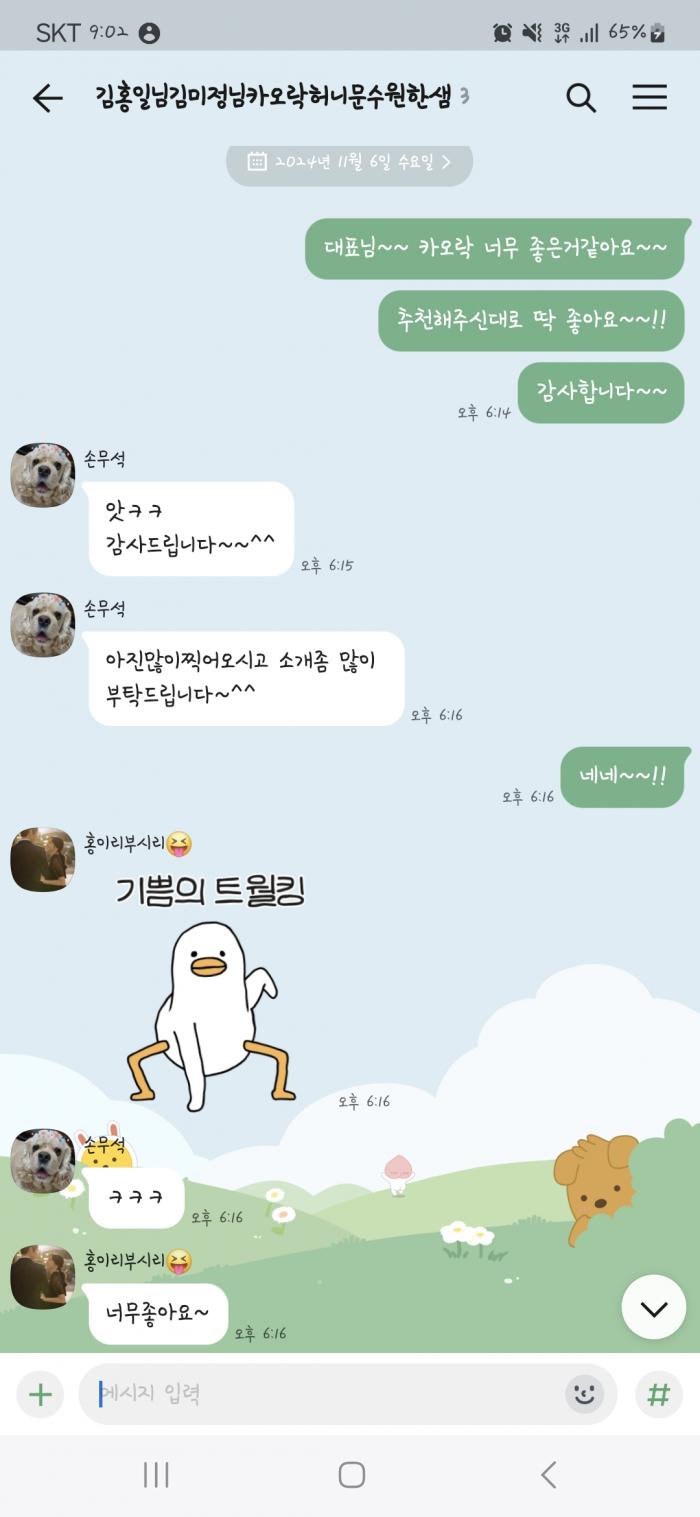
Task: Open the chat room hamburger menu
Action: [650, 97]
